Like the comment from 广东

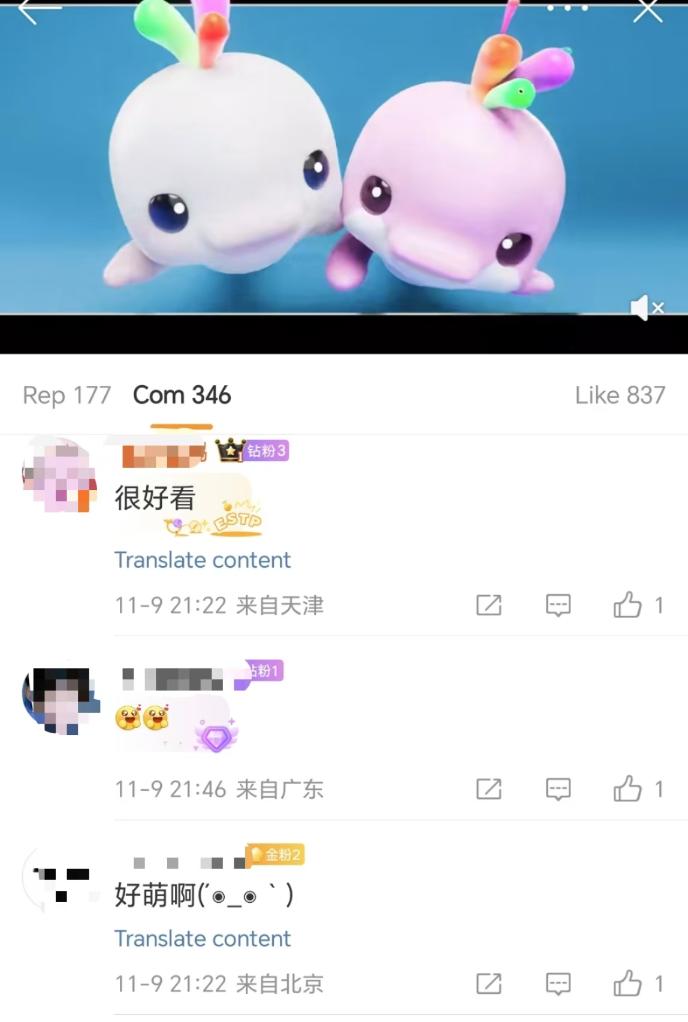pyautogui.click(x=628, y=789)
